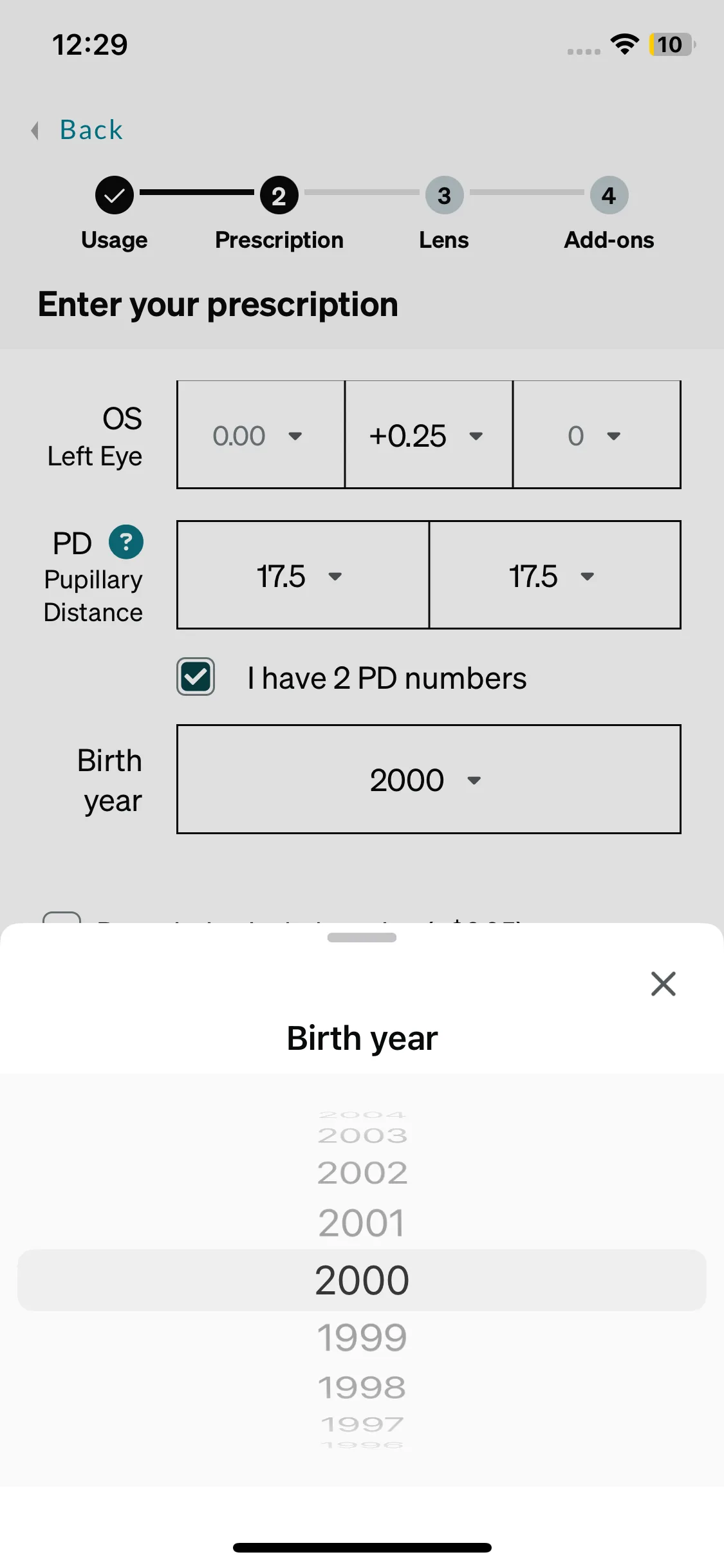Screen dimensions: 724x1568
Task: Open the PD help question mark icon
Action: [x=126, y=542]
